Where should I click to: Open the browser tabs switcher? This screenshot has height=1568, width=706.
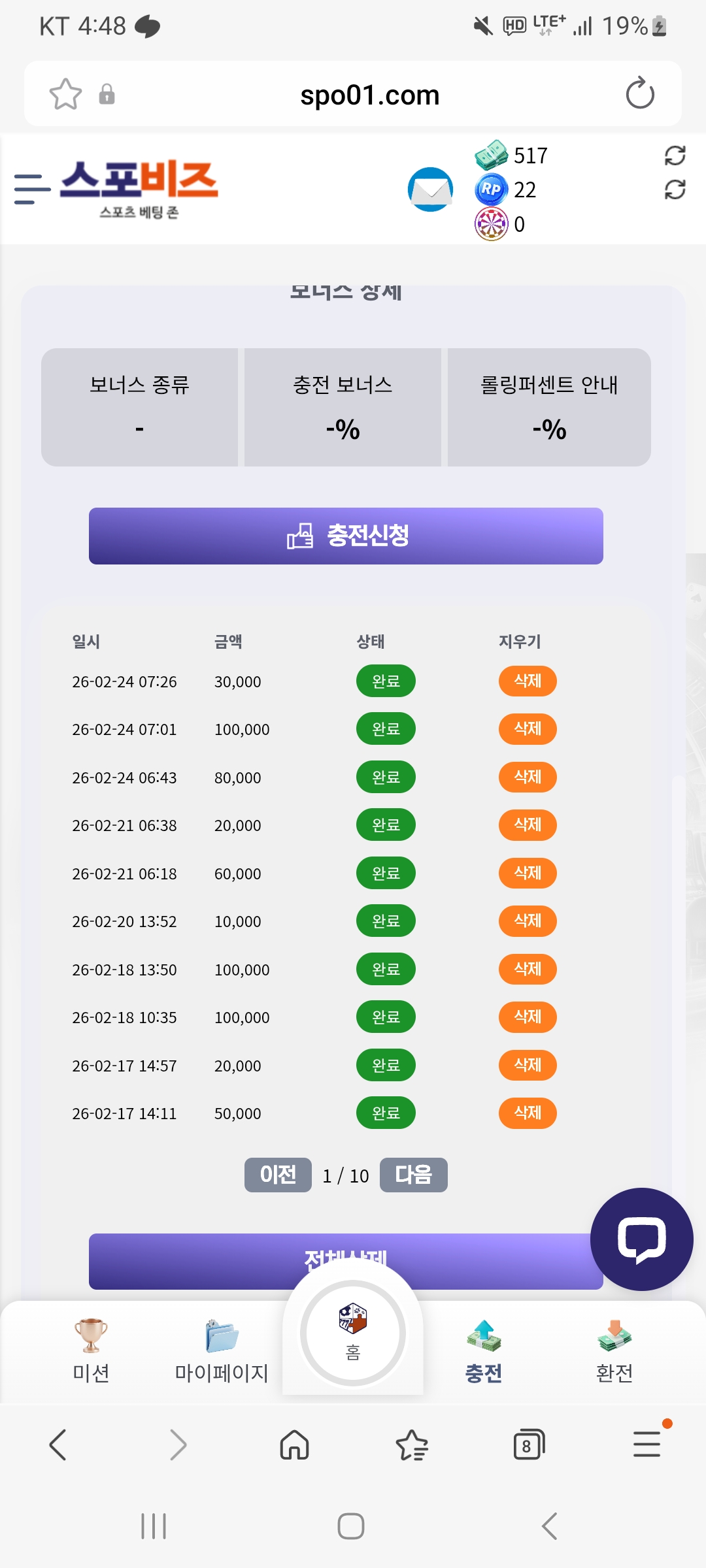[x=528, y=1445]
